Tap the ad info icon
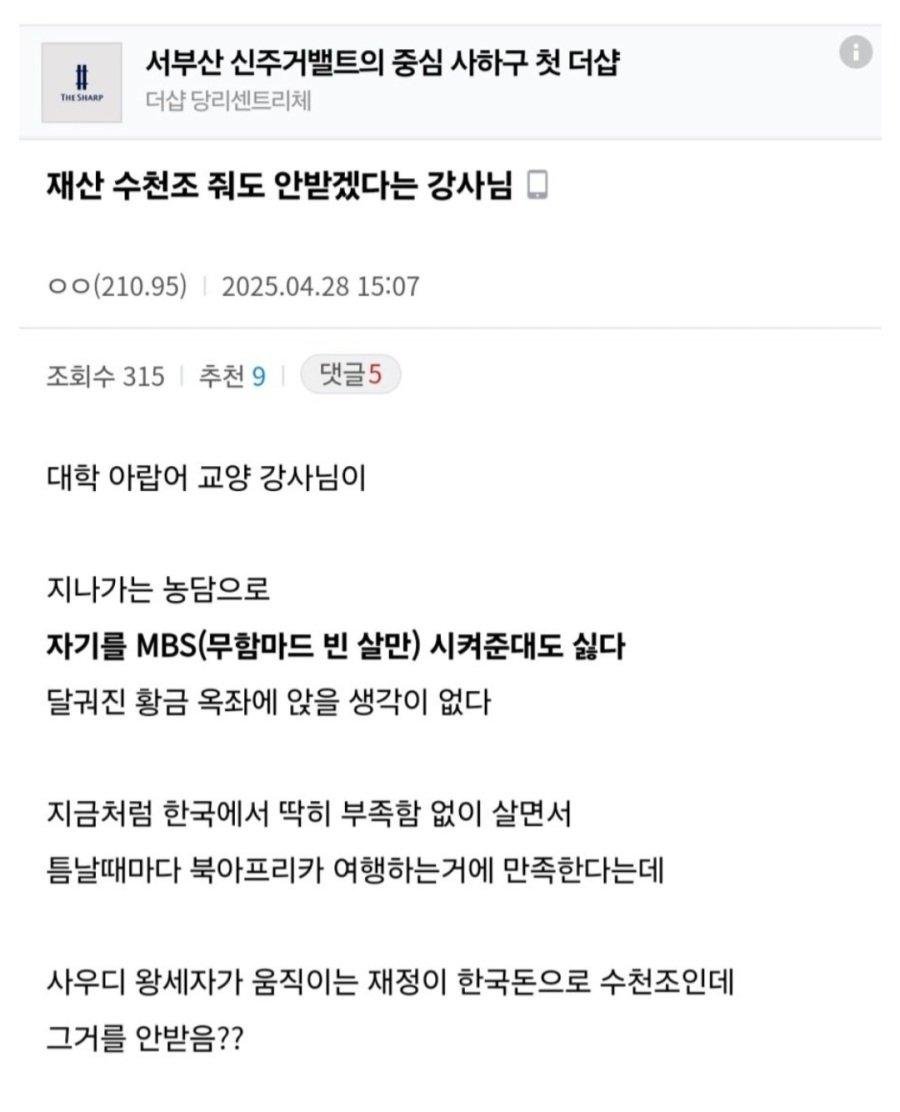 tap(855, 53)
